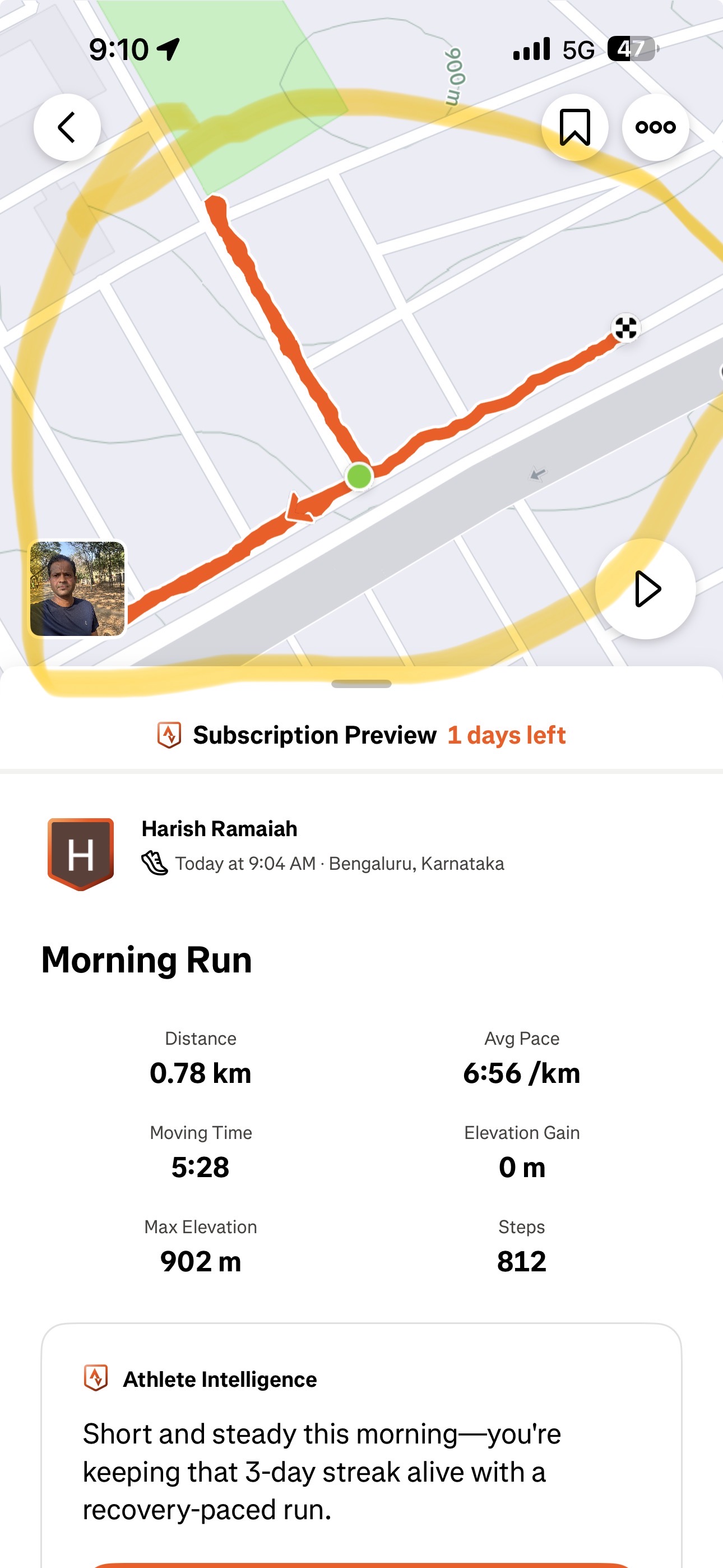Open the three-dot overflow menu
The width and height of the screenshot is (723, 1568).
(x=655, y=127)
